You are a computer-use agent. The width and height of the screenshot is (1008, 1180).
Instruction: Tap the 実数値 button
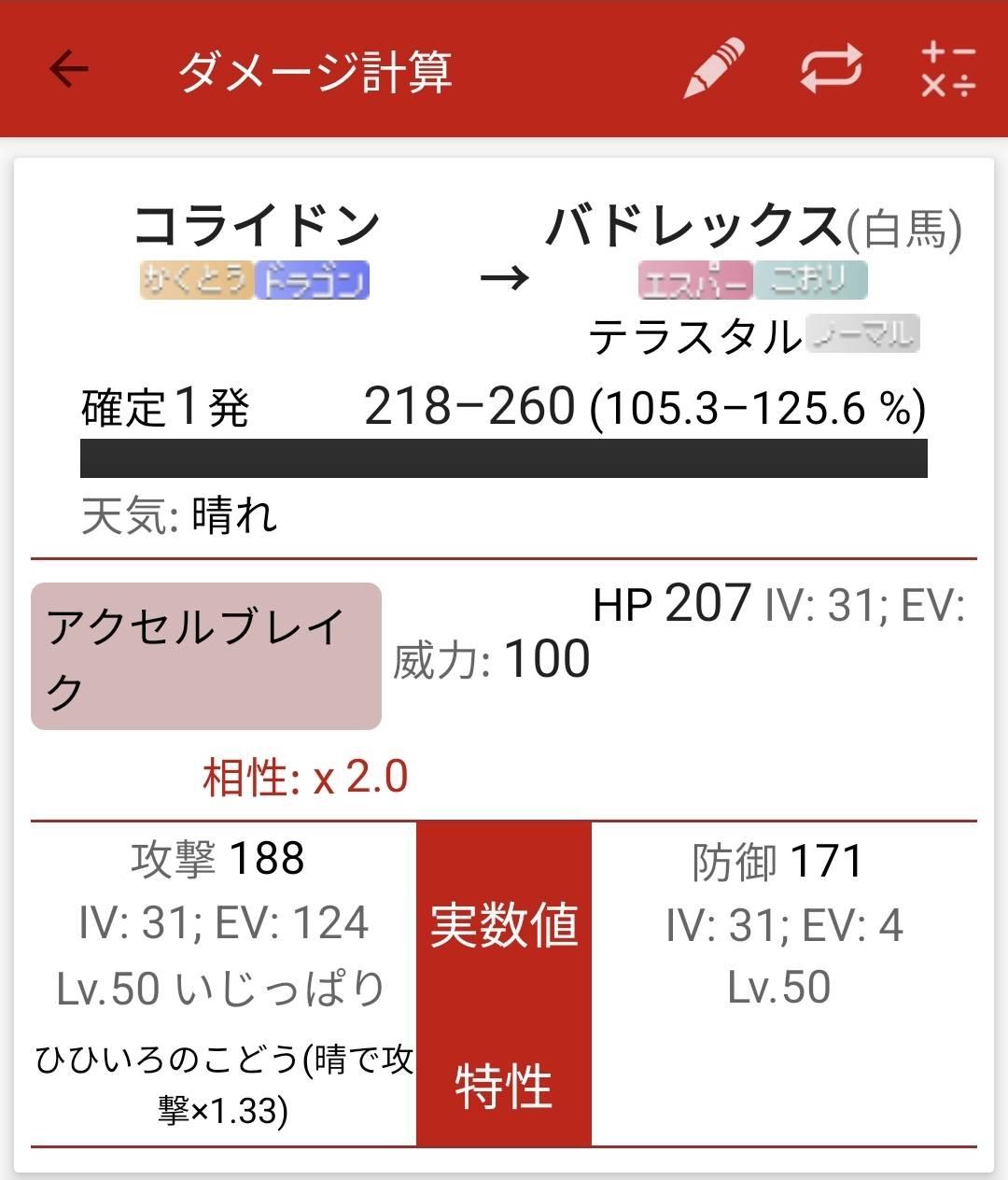click(x=504, y=924)
